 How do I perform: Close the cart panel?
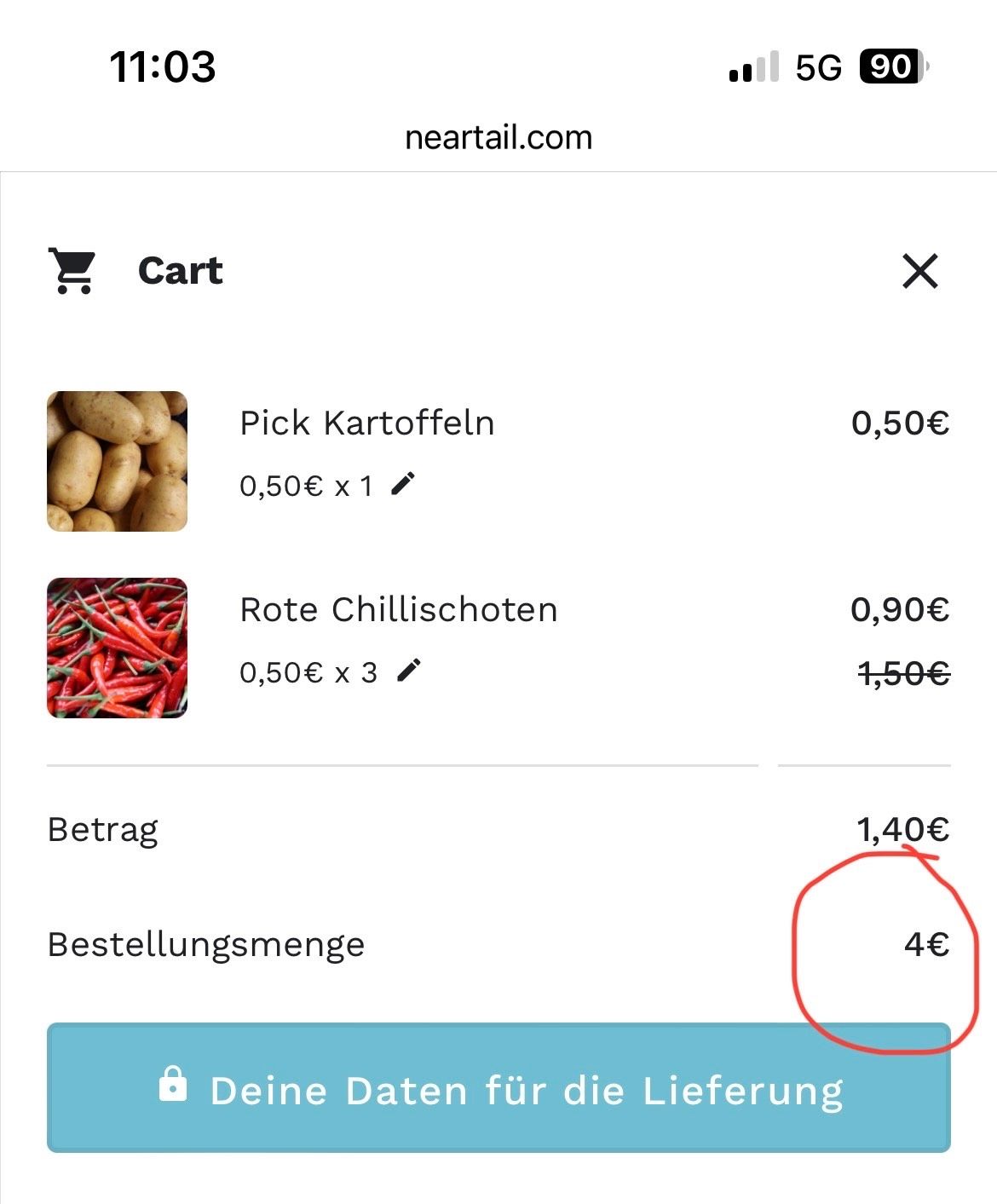point(919,272)
